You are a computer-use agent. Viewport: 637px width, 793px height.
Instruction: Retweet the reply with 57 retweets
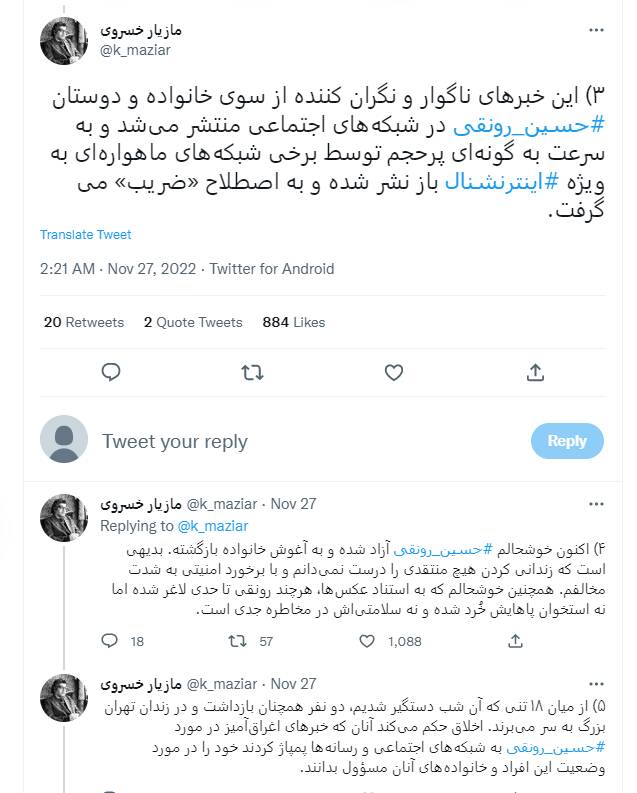(x=237, y=641)
